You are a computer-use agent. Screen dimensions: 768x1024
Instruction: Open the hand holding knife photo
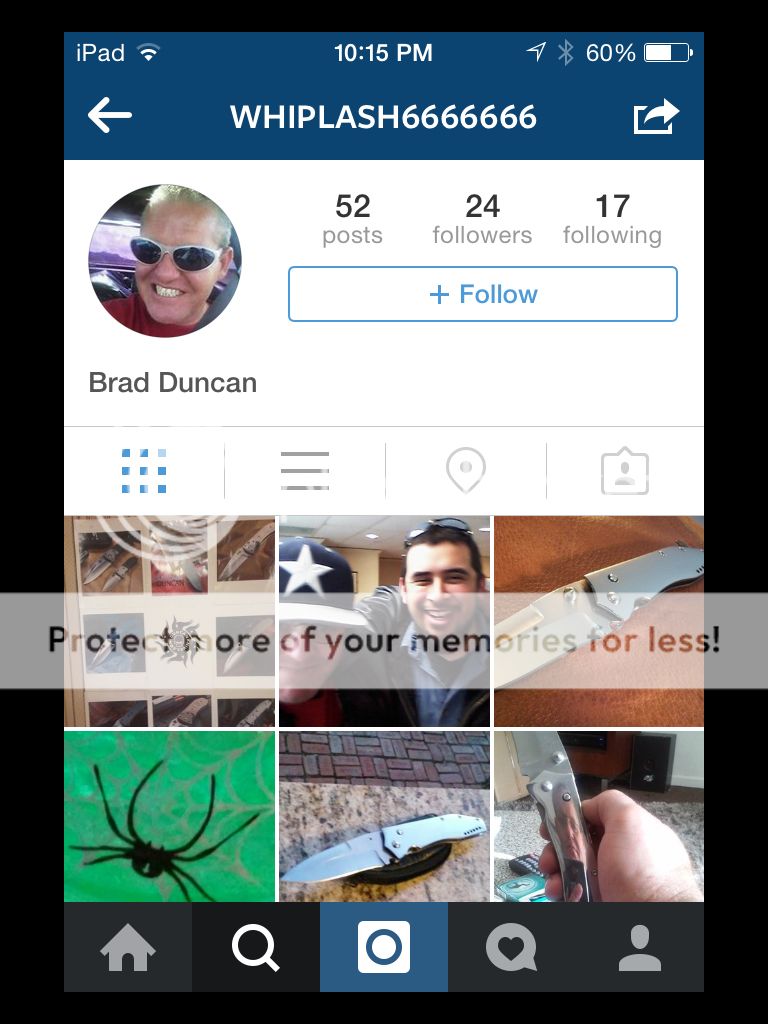[x=598, y=816]
